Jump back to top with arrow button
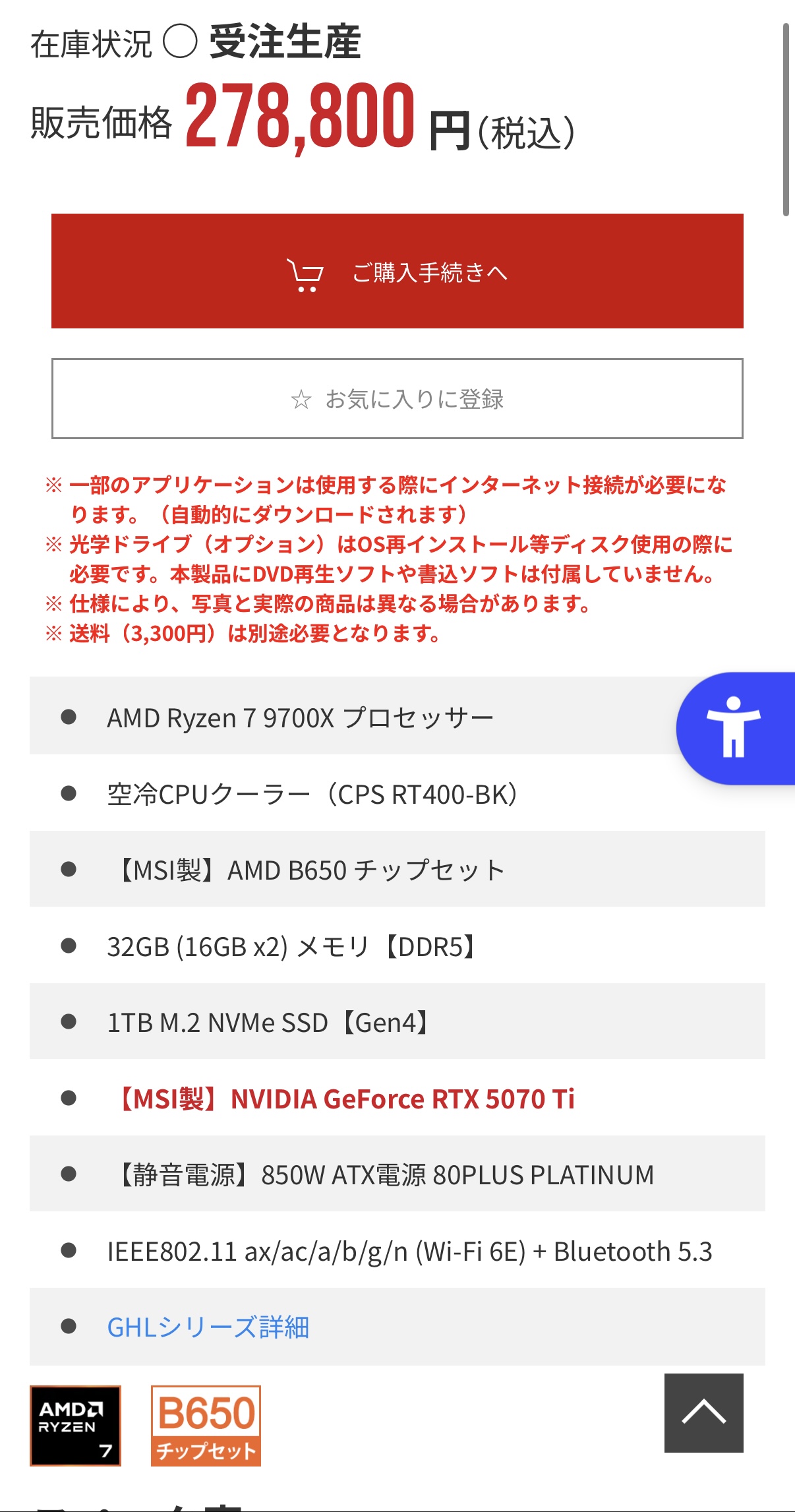 pyautogui.click(x=703, y=1412)
